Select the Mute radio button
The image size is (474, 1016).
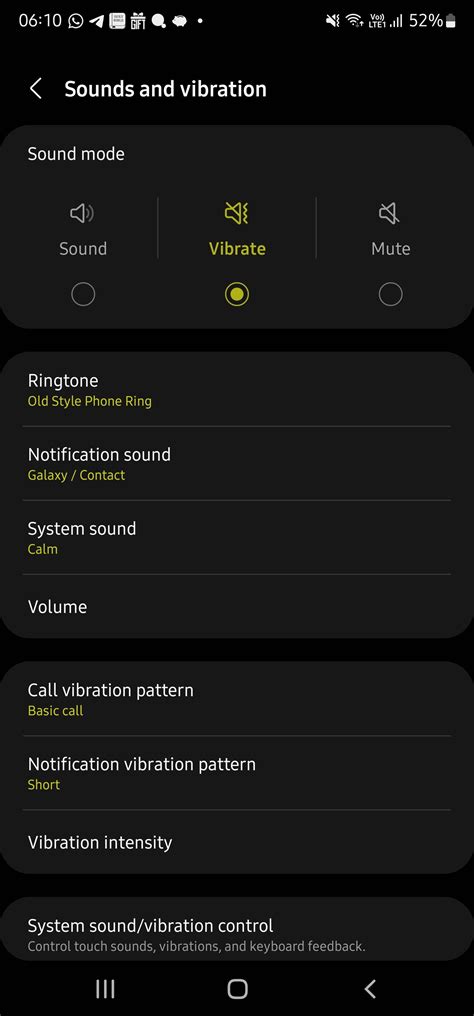click(390, 295)
